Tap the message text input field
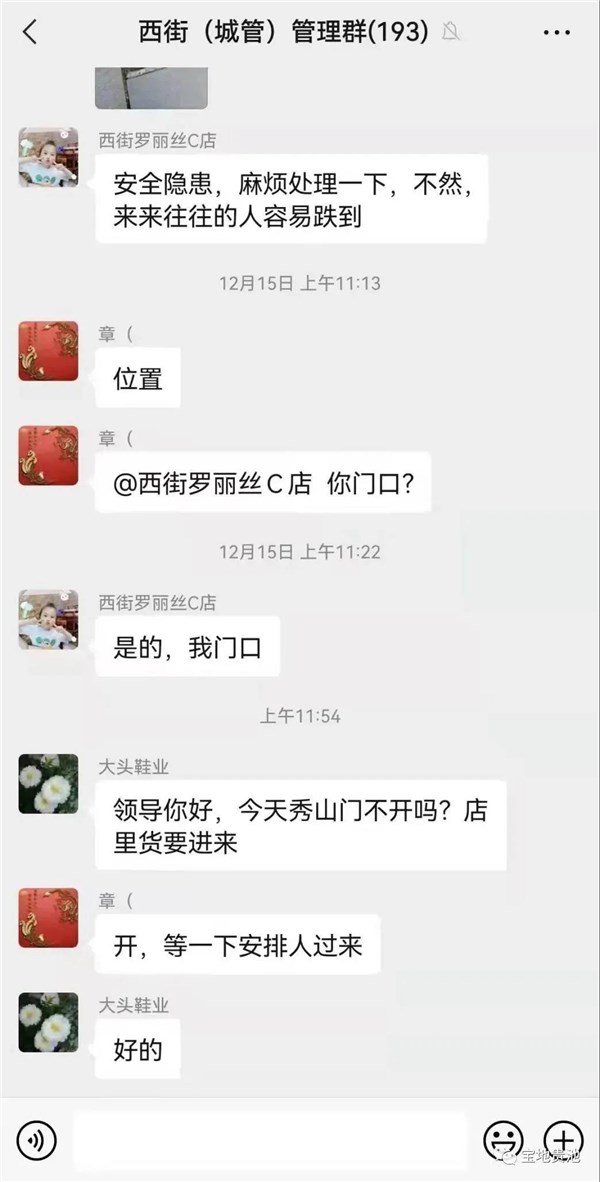The image size is (600, 1182). (x=270, y=1139)
